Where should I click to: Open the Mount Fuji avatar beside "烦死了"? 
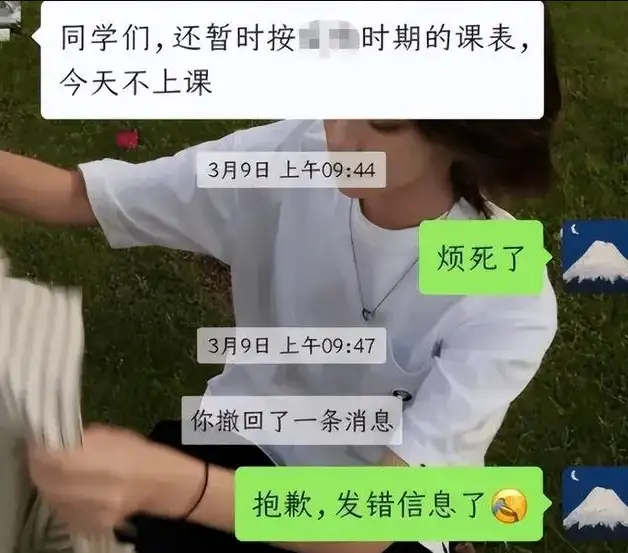pos(595,257)
